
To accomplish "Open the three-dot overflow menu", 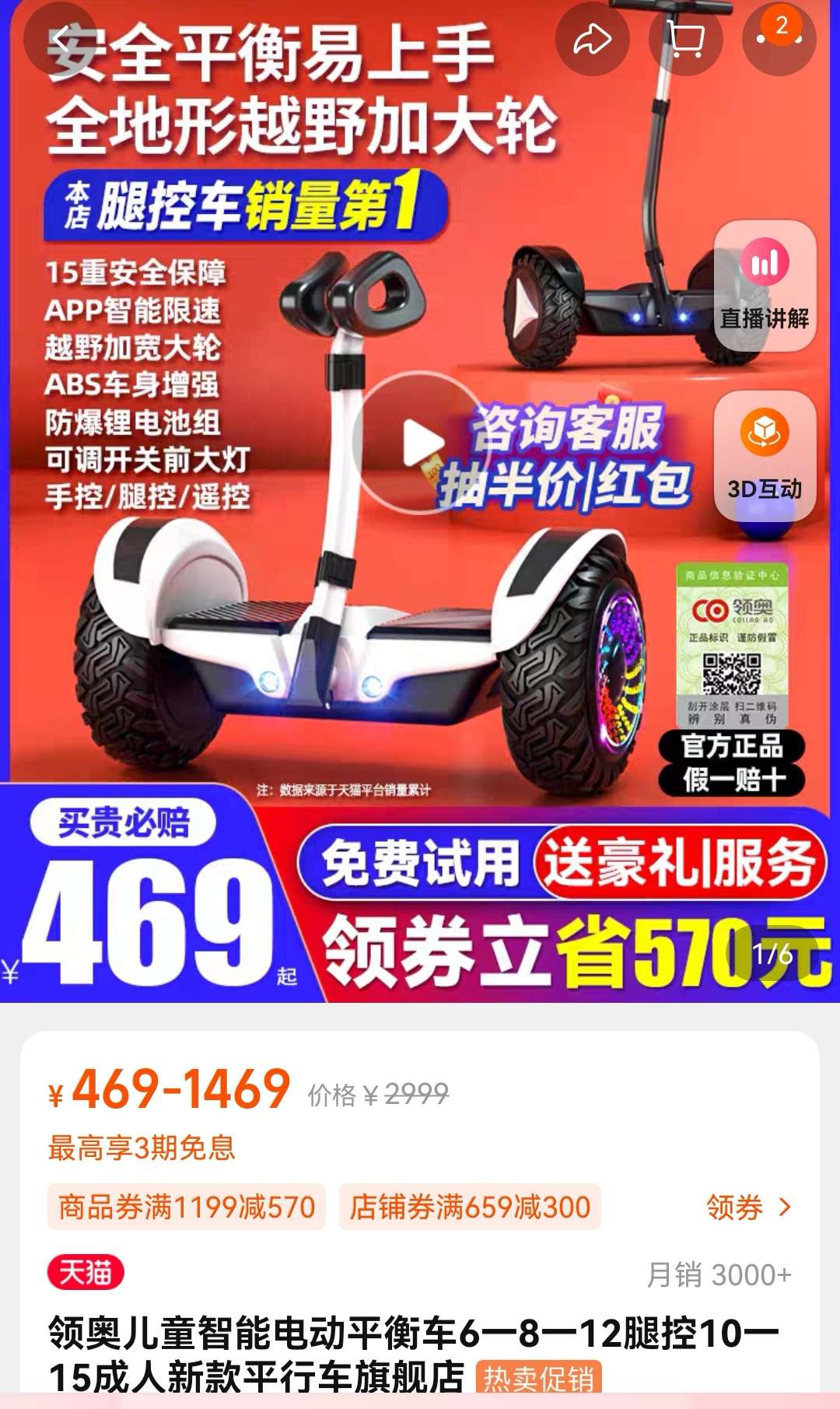I will point(779,38).
